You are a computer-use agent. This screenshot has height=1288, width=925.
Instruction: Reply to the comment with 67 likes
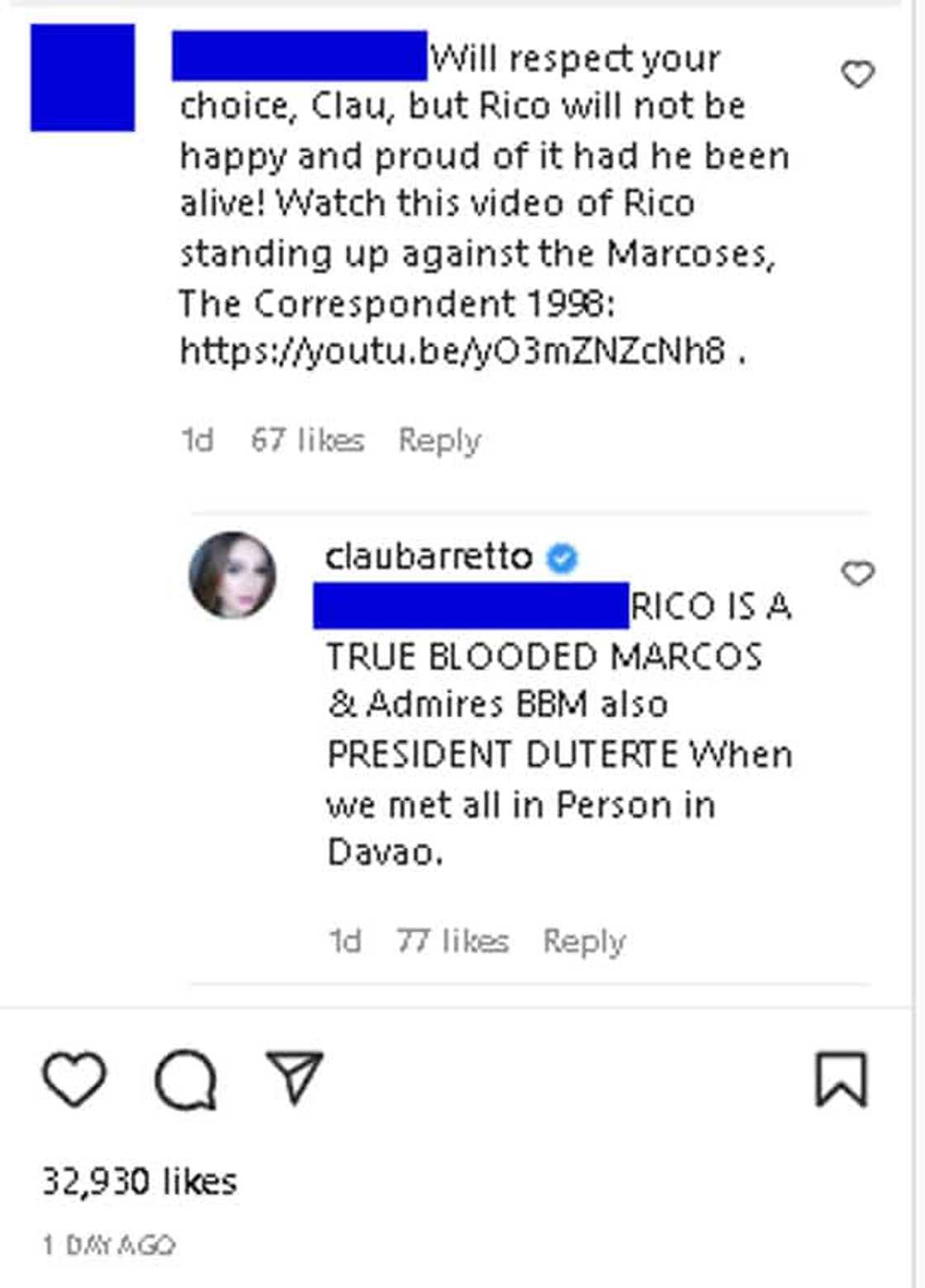[439, 440]
